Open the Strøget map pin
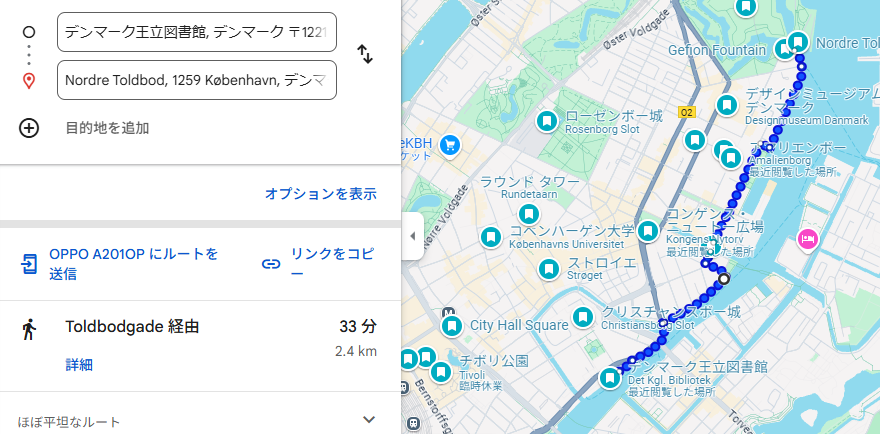Viewport: 880px width, 434px height. click(x=549, y=268)
